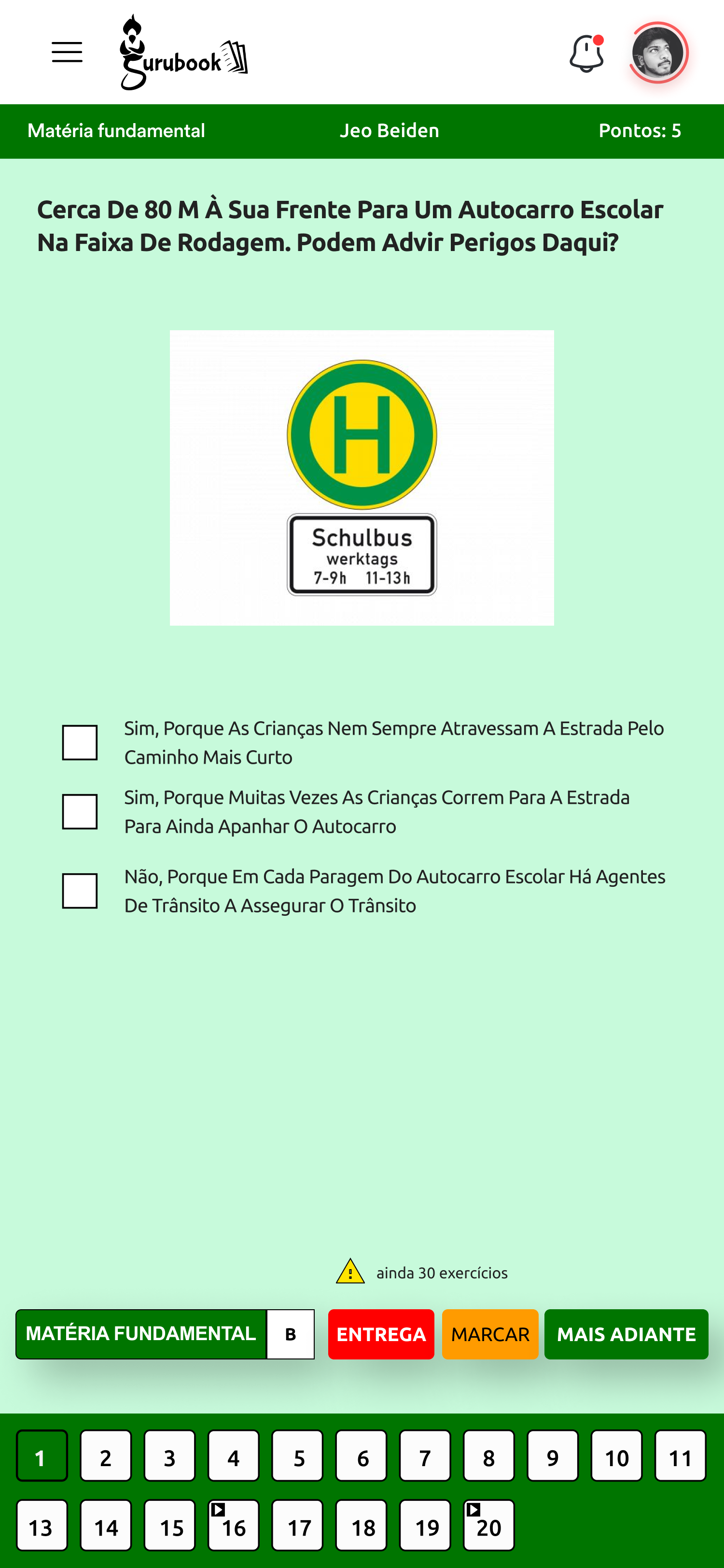
Task: Tap the Matéria Fundamental button
Action: pos(141,1334)
